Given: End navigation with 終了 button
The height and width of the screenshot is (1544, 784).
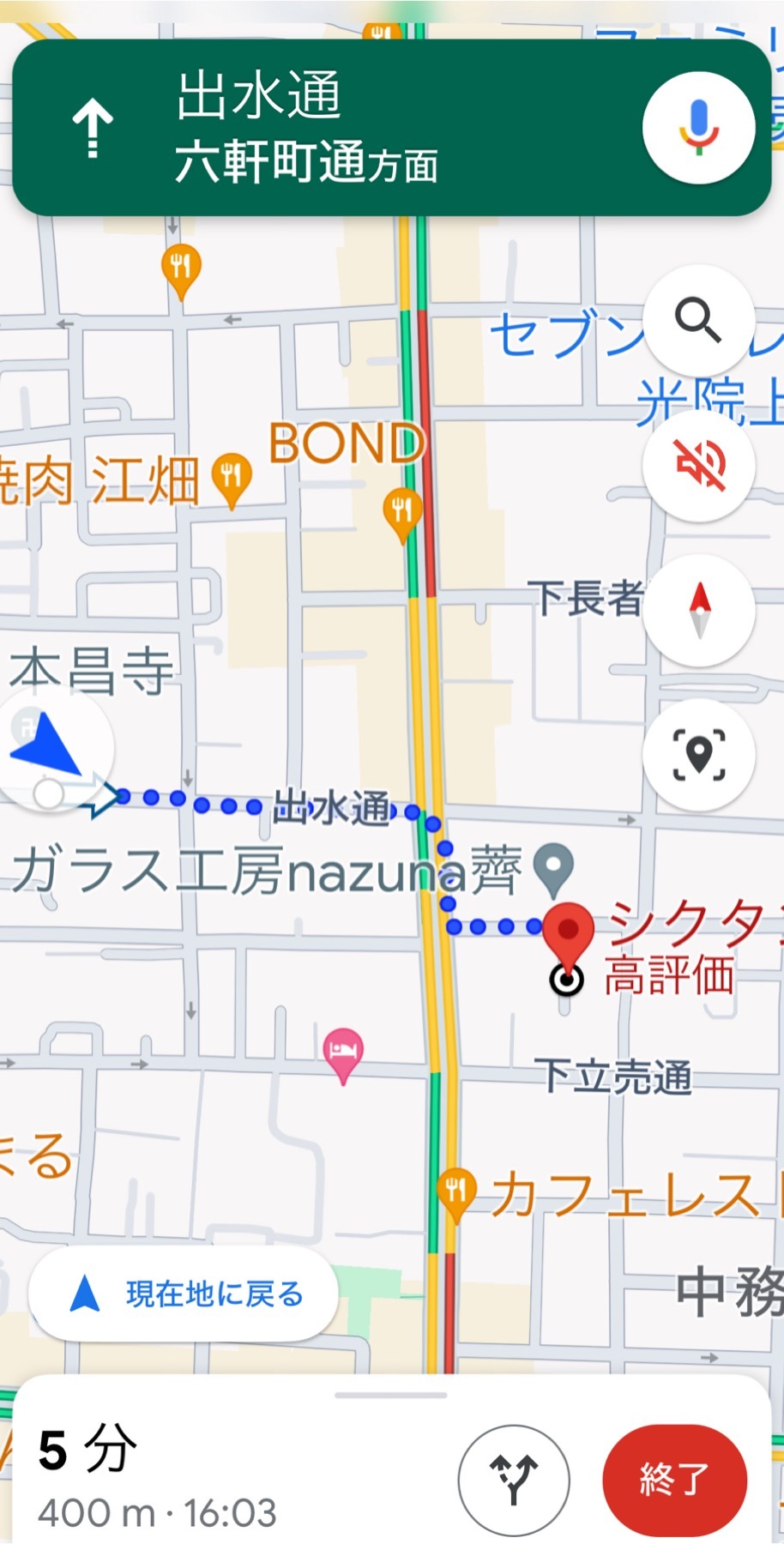Looking at the screenshot, I should 674,1480.
